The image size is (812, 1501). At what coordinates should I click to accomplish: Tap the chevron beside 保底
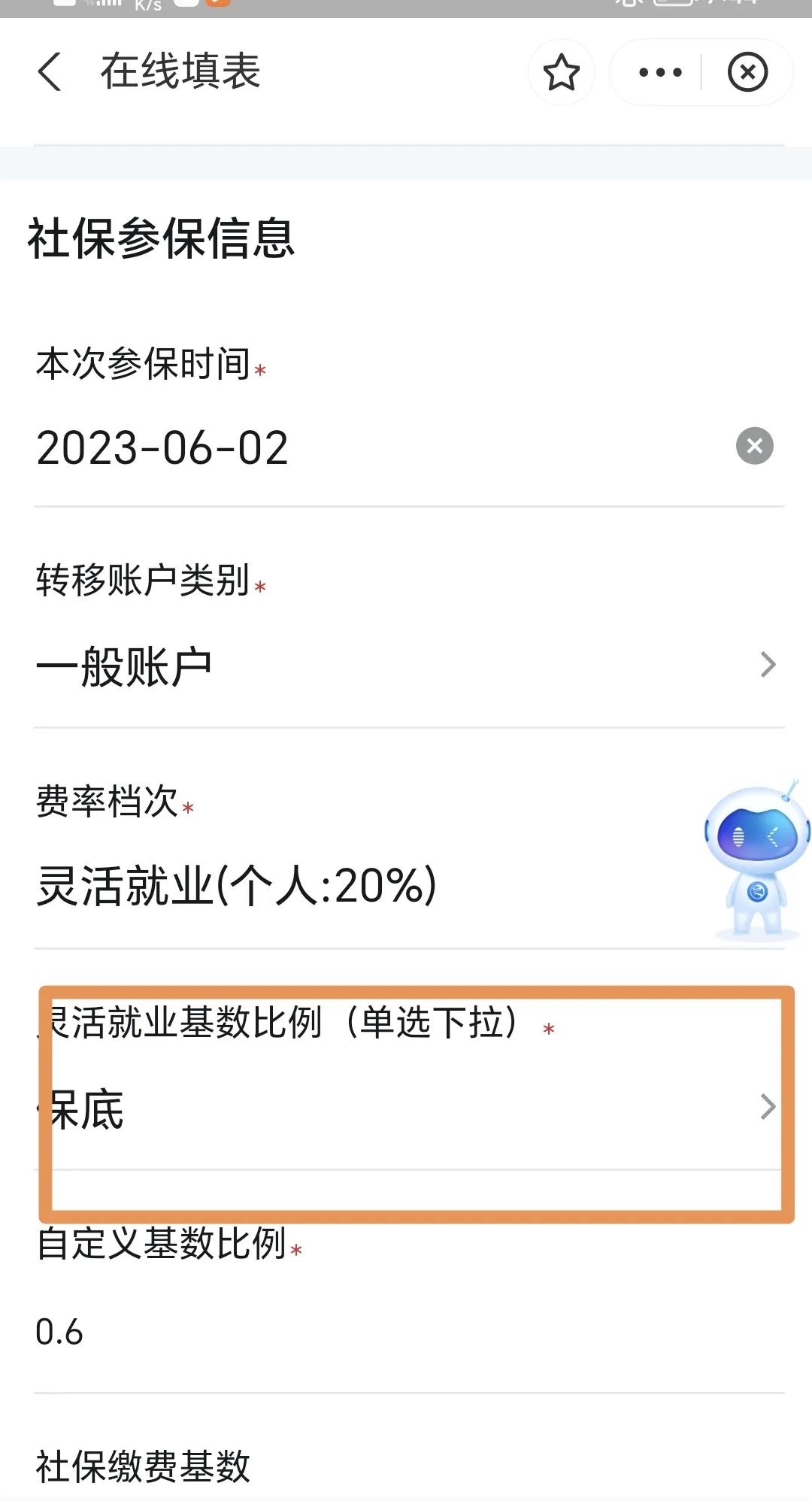(768, 1105)
